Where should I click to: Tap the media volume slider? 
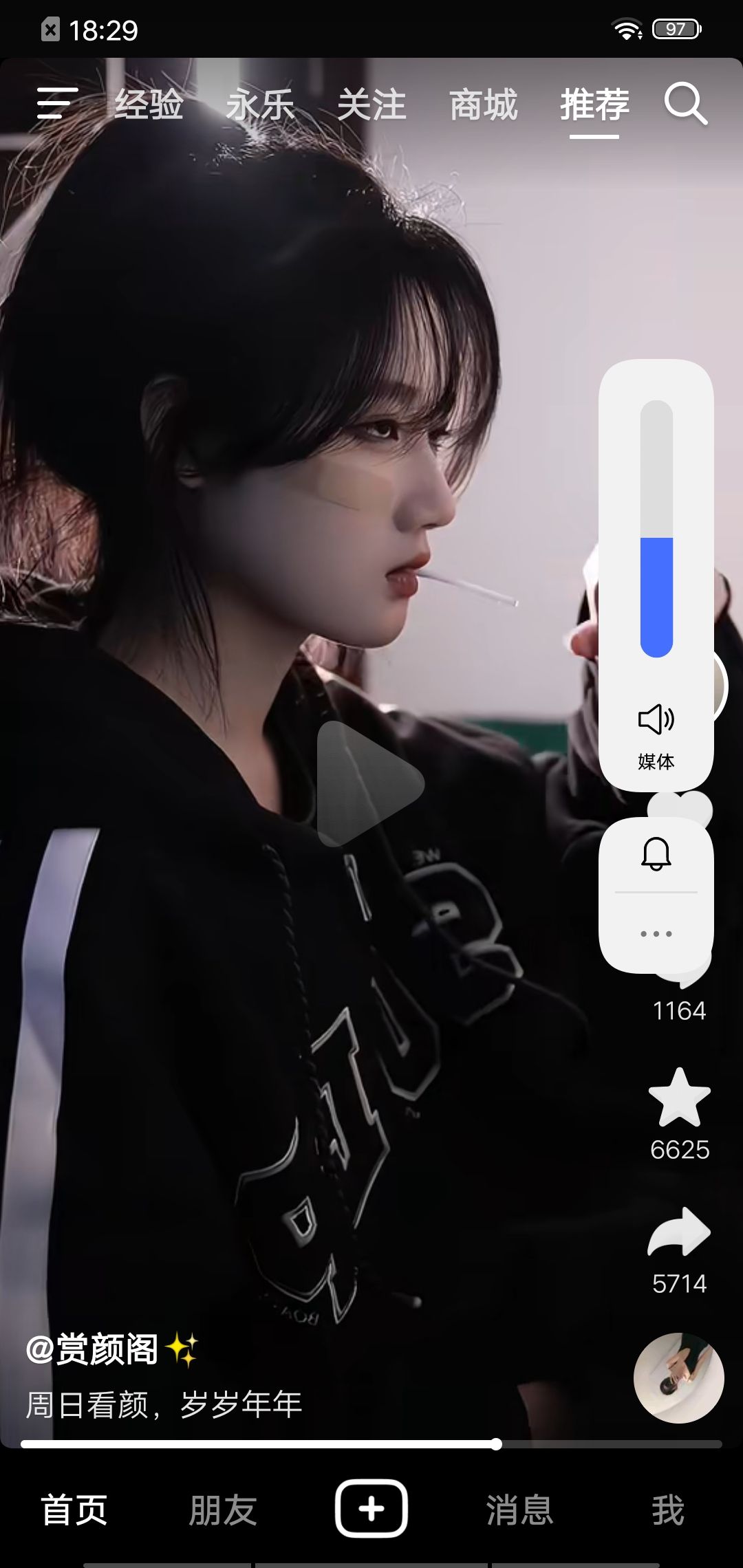tap(656, 528)
